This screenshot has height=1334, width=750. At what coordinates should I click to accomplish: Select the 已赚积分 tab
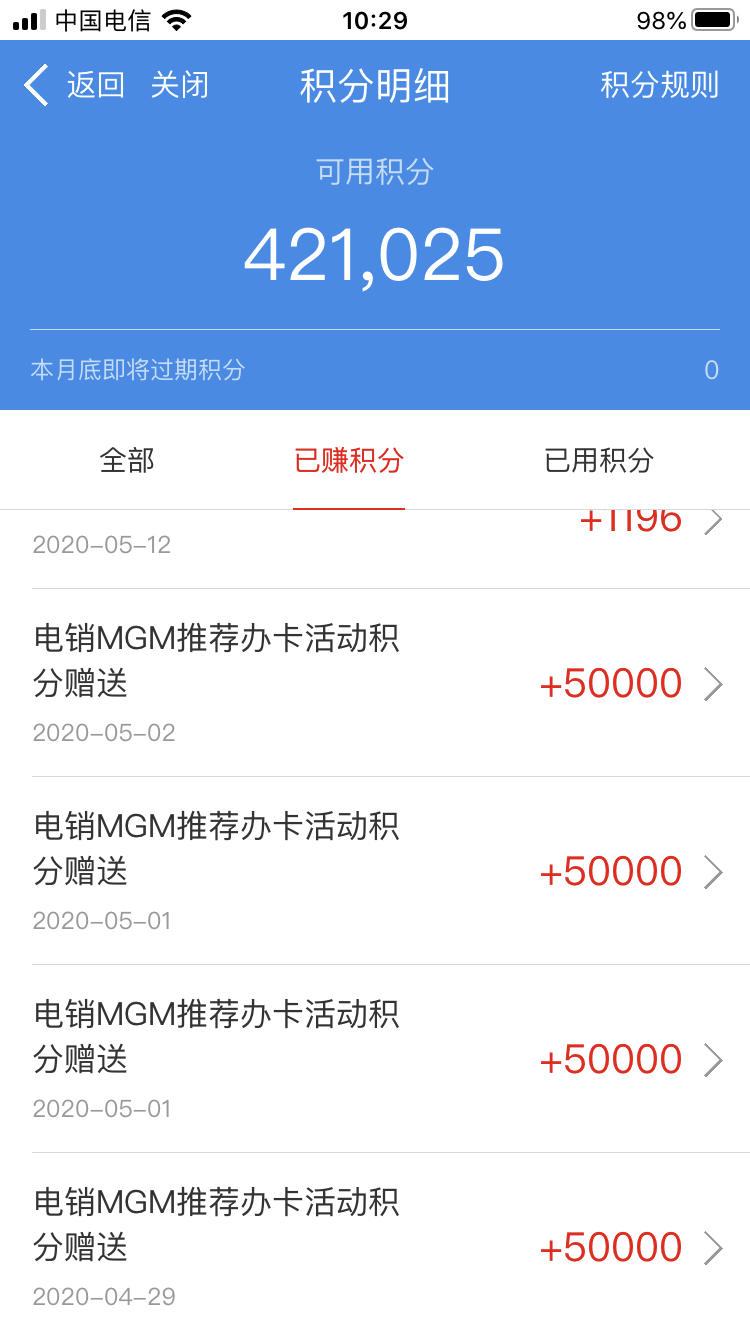point(349,460)
